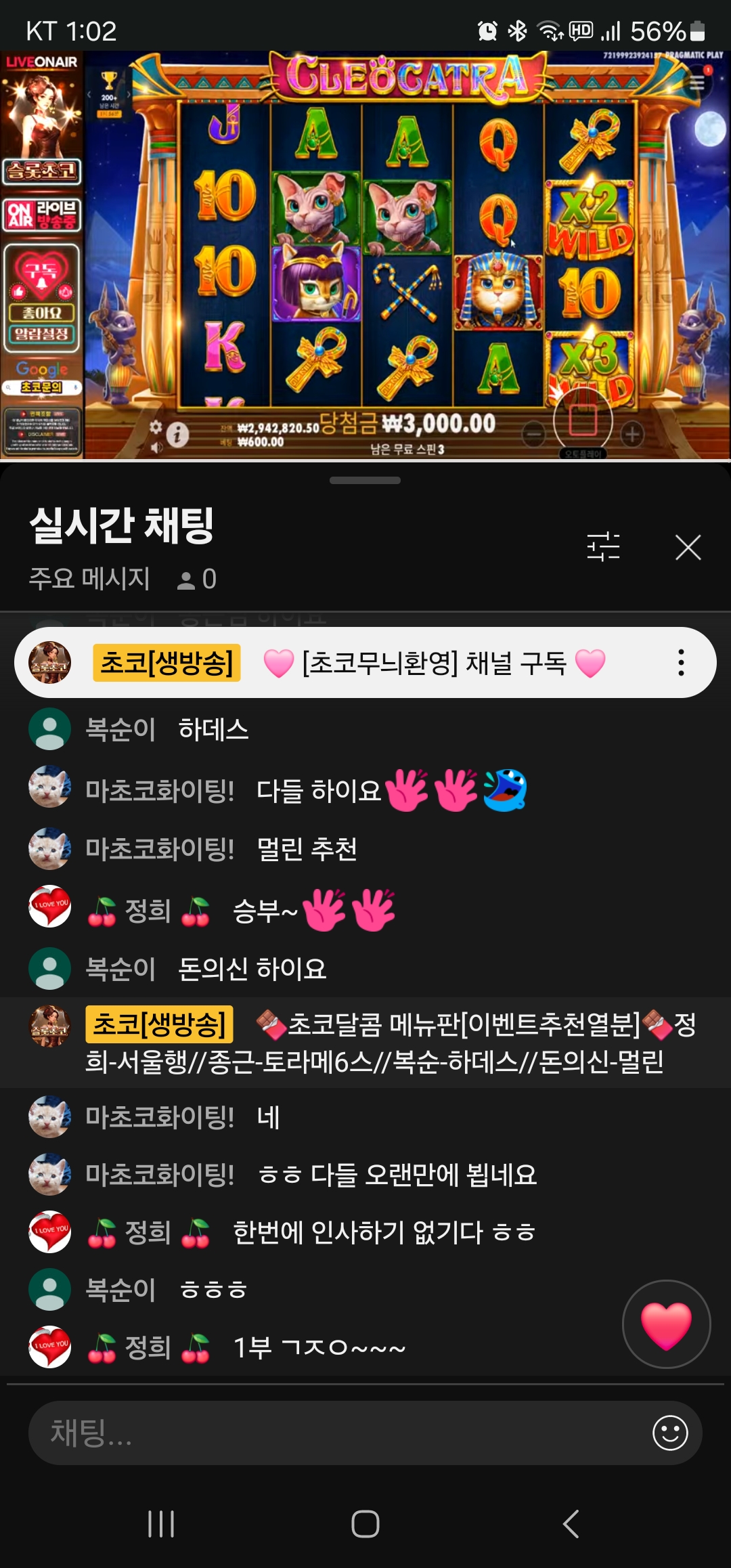
Task: Tap the live video player
Action: 365,255
